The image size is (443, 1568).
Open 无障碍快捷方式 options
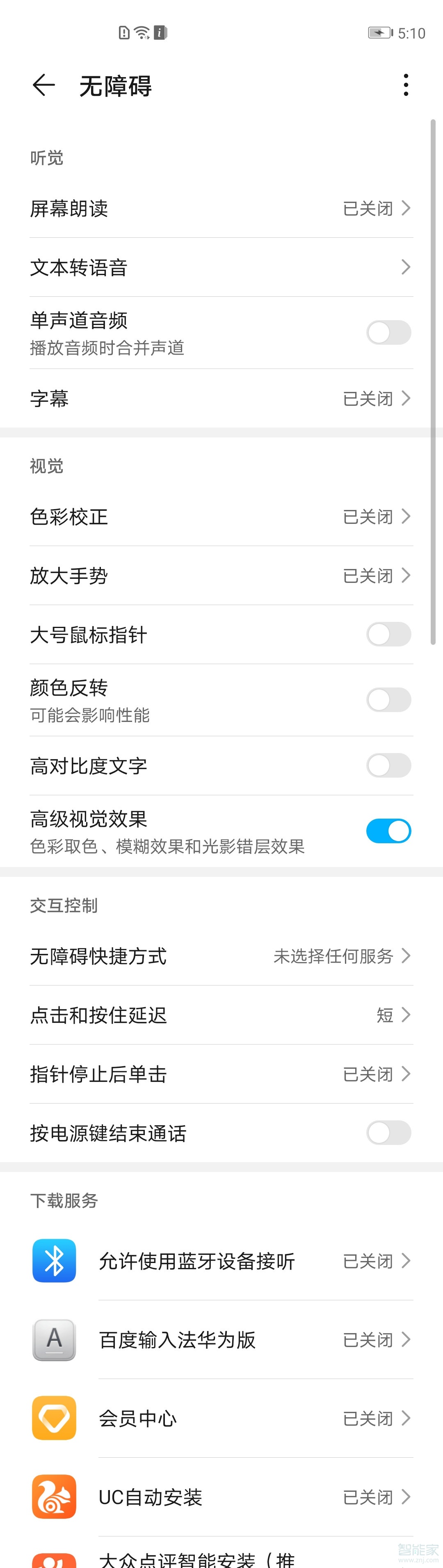(x=221, y=956)
